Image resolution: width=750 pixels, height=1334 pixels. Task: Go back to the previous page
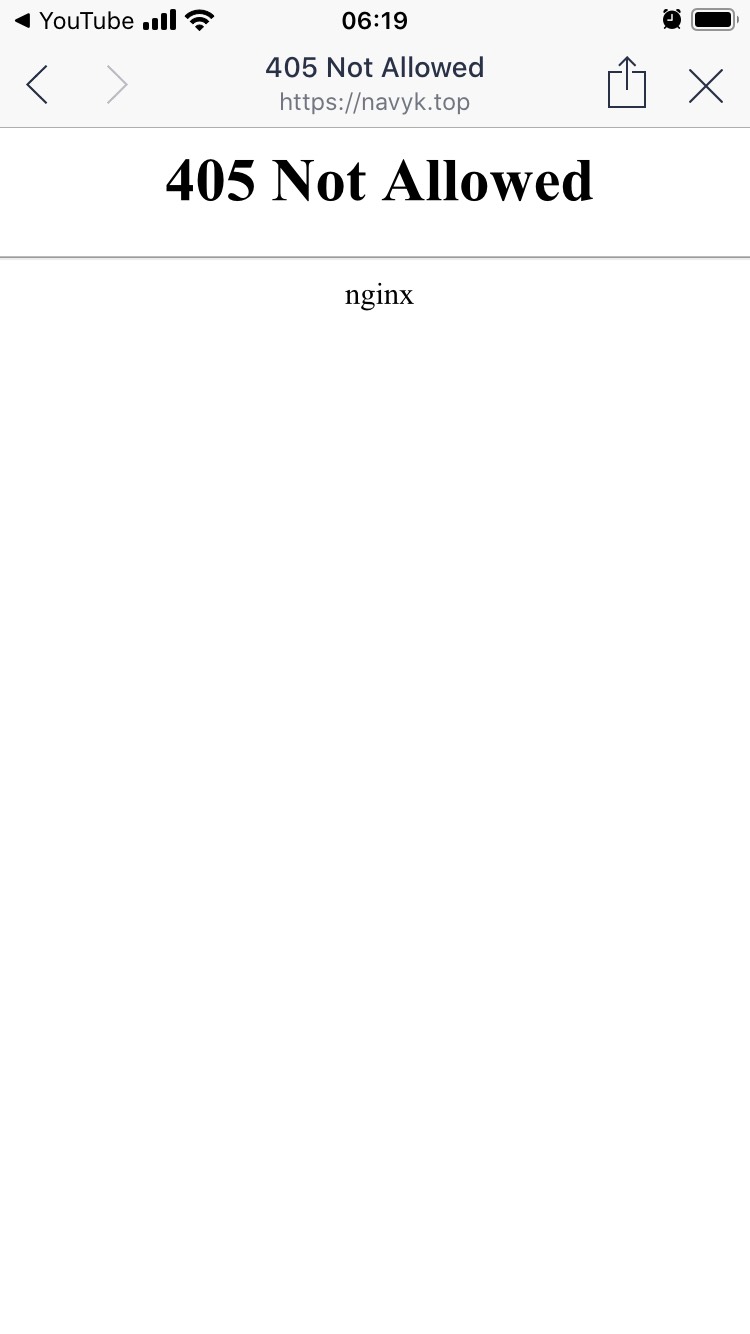click(x=37, y=85)
